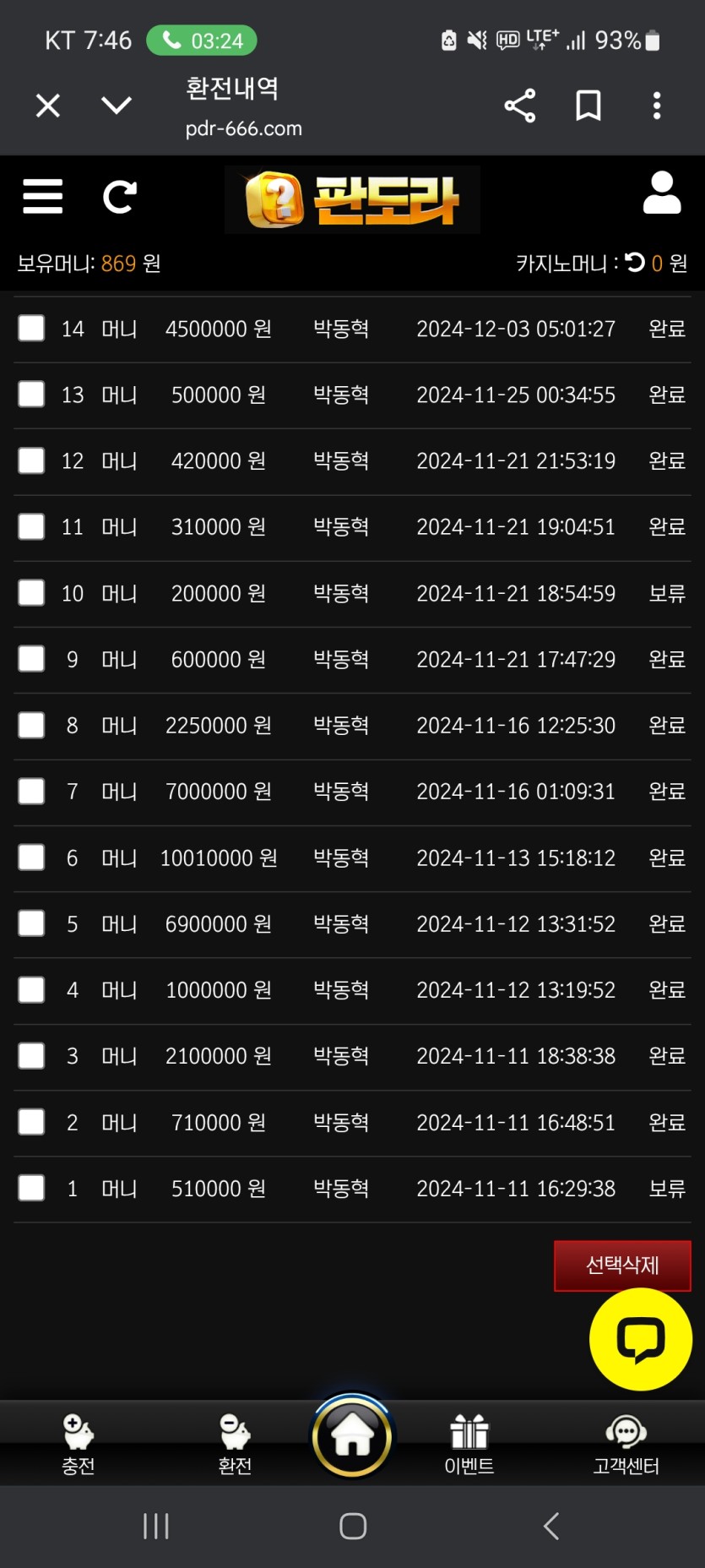Switch to the 환전 tab

click(235, 1444)
